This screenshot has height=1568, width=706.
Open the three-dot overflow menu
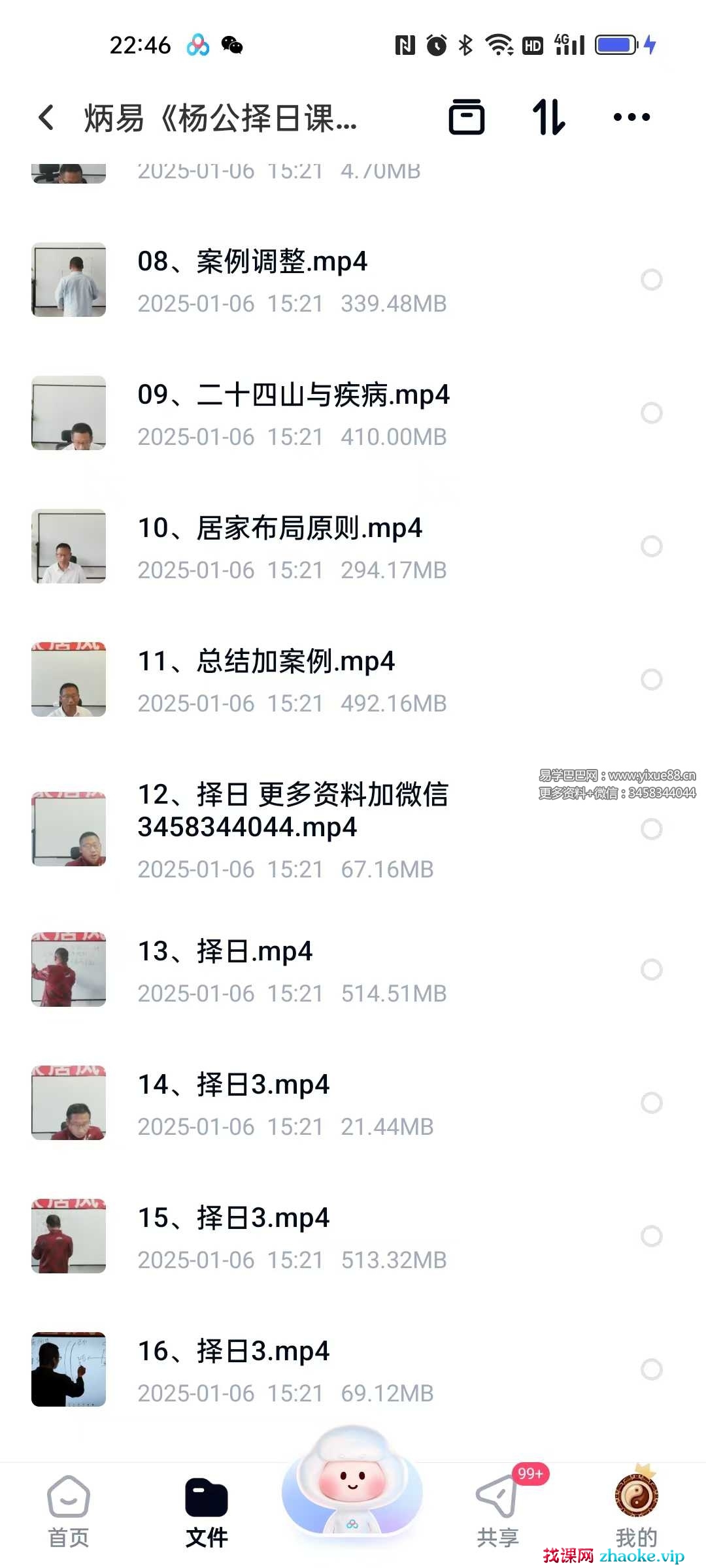(631, 118)
